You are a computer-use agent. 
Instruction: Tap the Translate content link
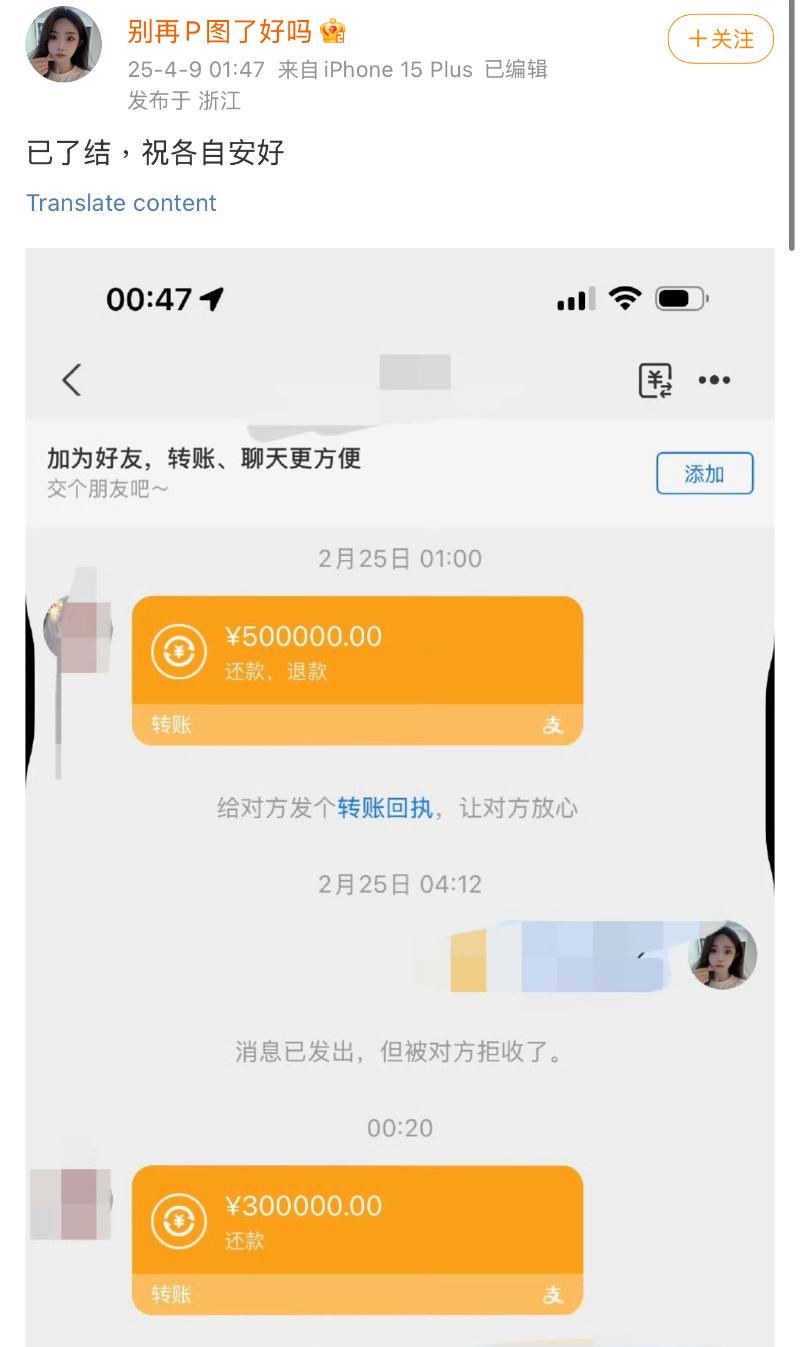click(x=121, y=203)
